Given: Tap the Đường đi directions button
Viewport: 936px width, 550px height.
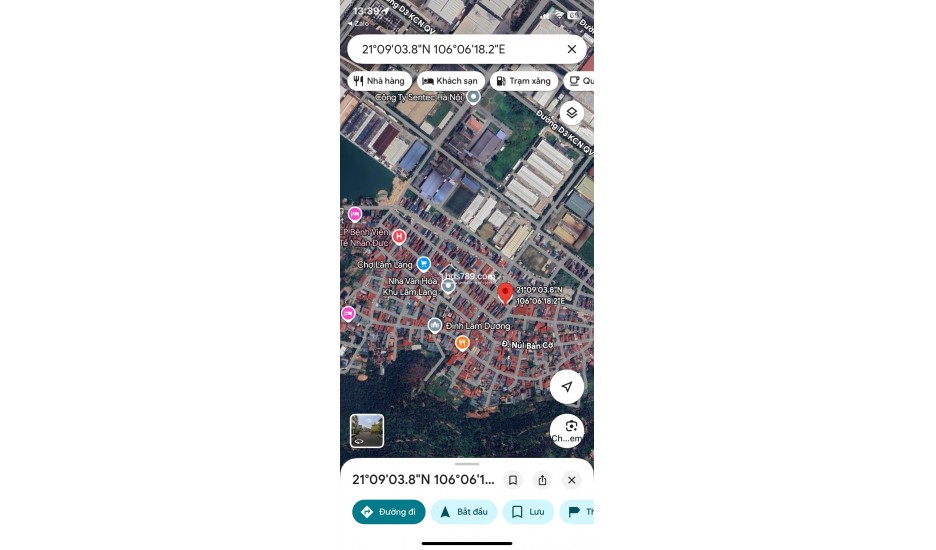Looking at the screenshot, I should coord(389,512).
